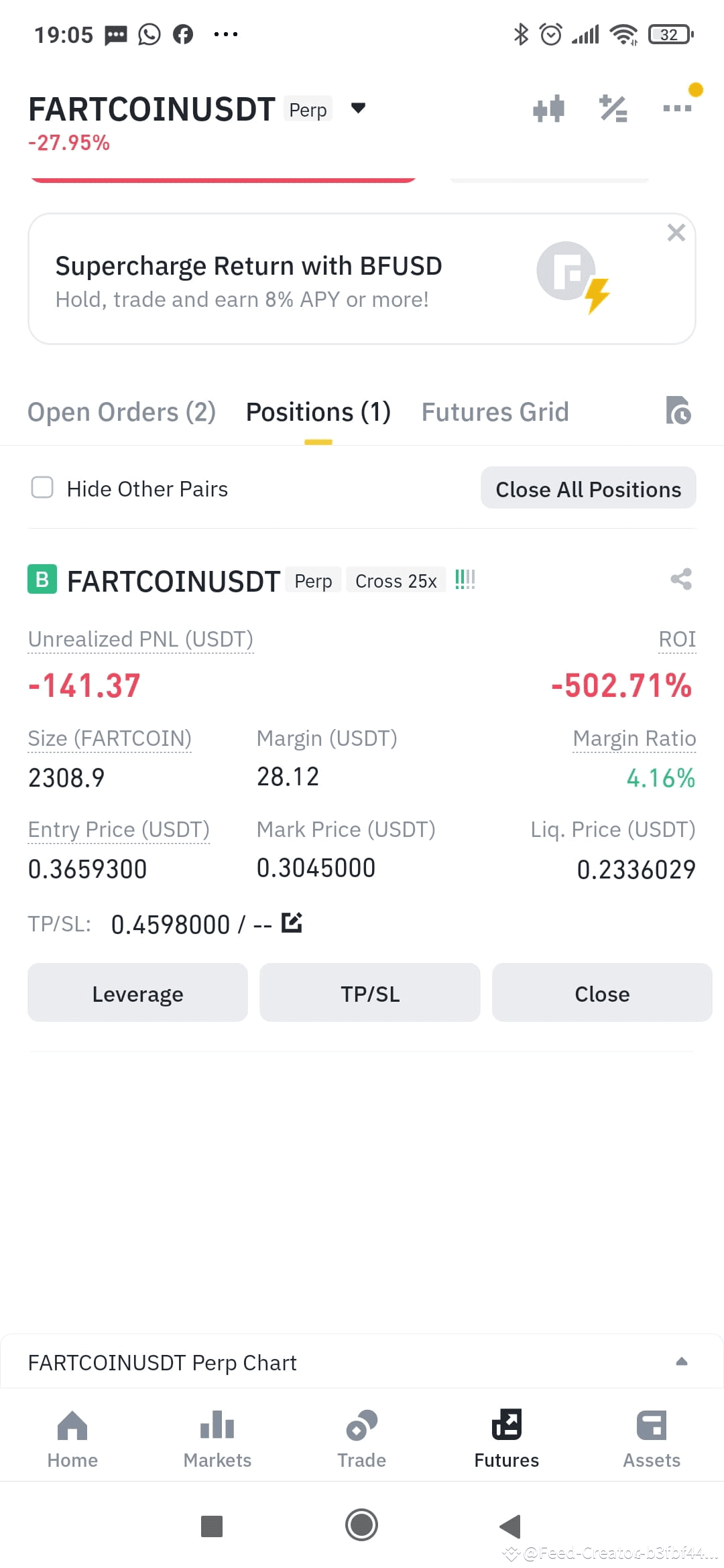
Task: Open the Markets section in bottom navigation
Action: (217, 1437)
